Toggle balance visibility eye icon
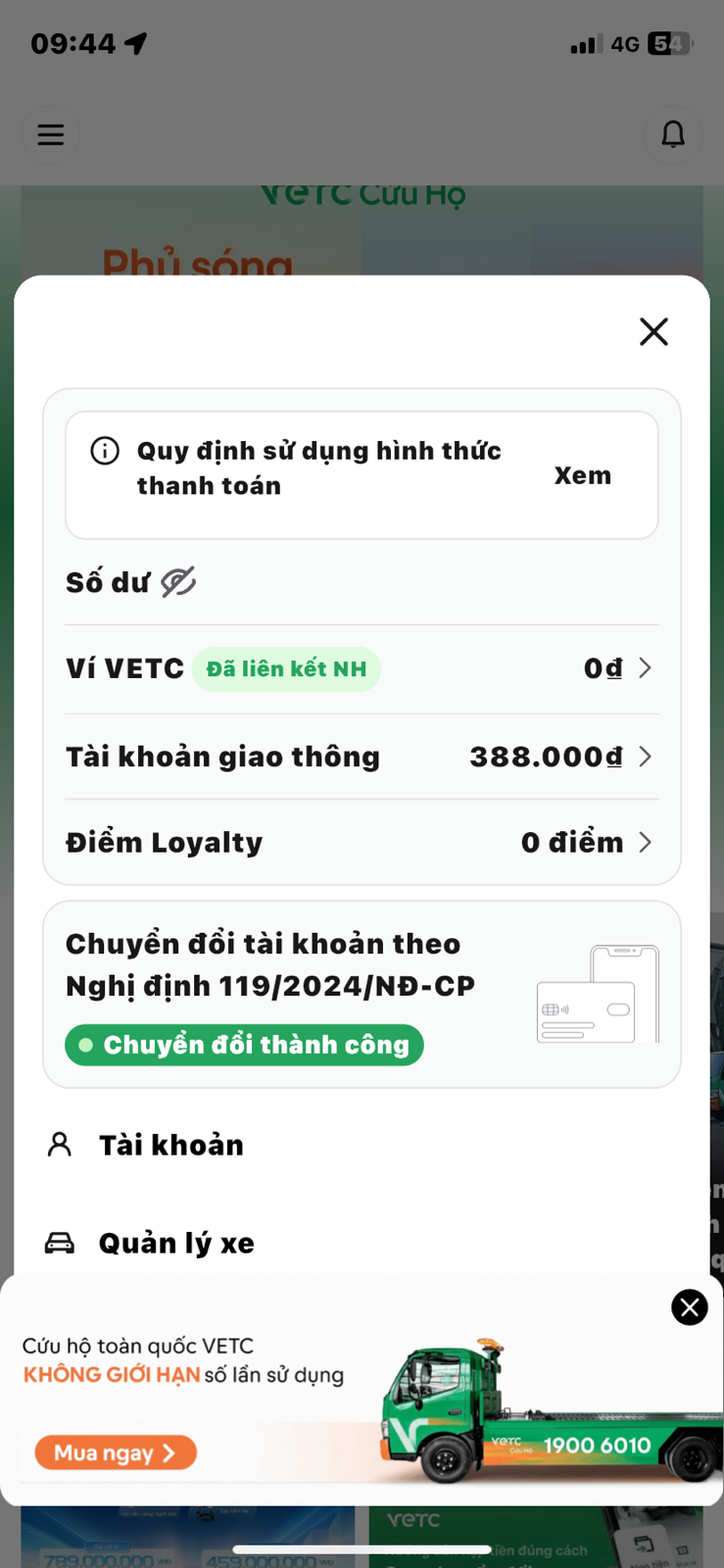This screenshot has width=724, height=1568. (x=178, y=582)
